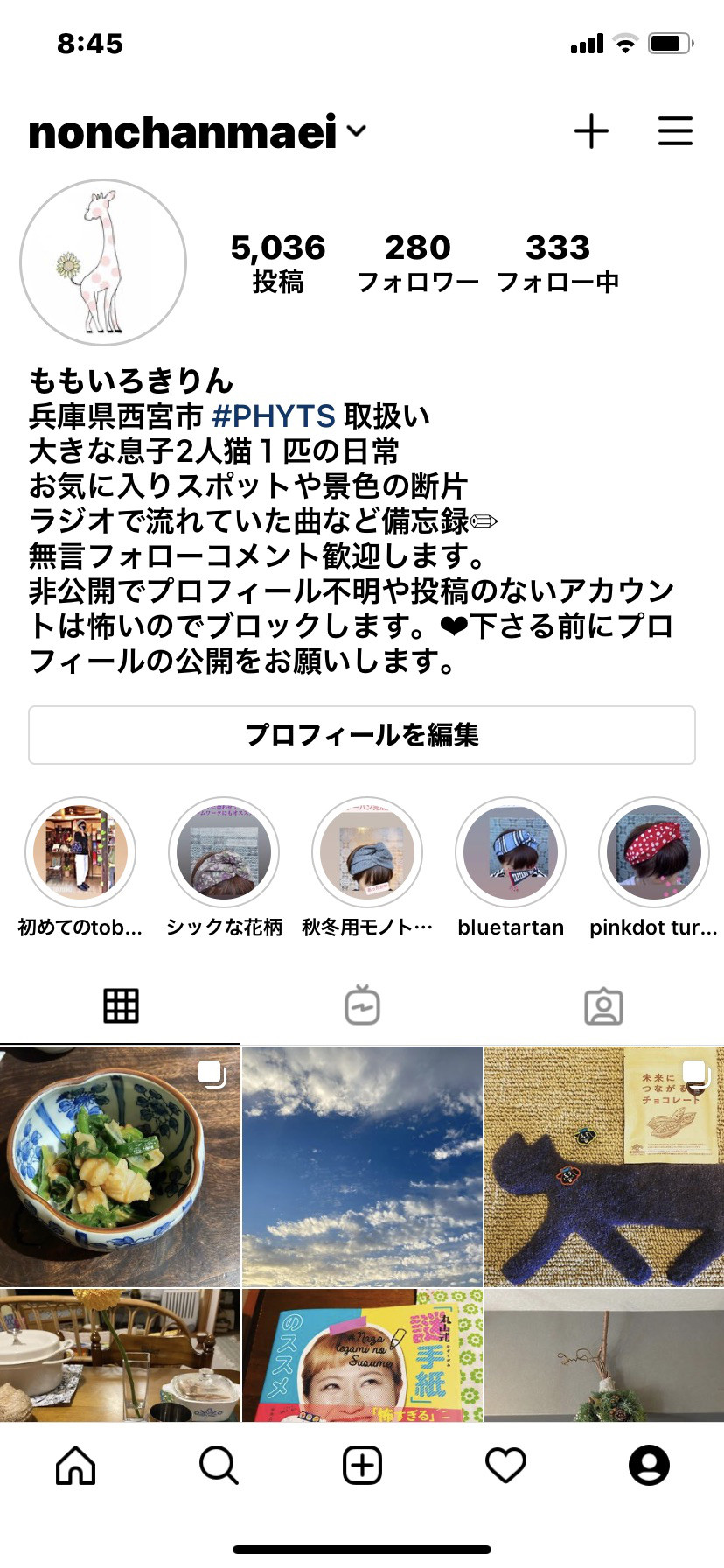Switch to the tagged photos tab
The image size is (724, 1568).
(603, 1005)
